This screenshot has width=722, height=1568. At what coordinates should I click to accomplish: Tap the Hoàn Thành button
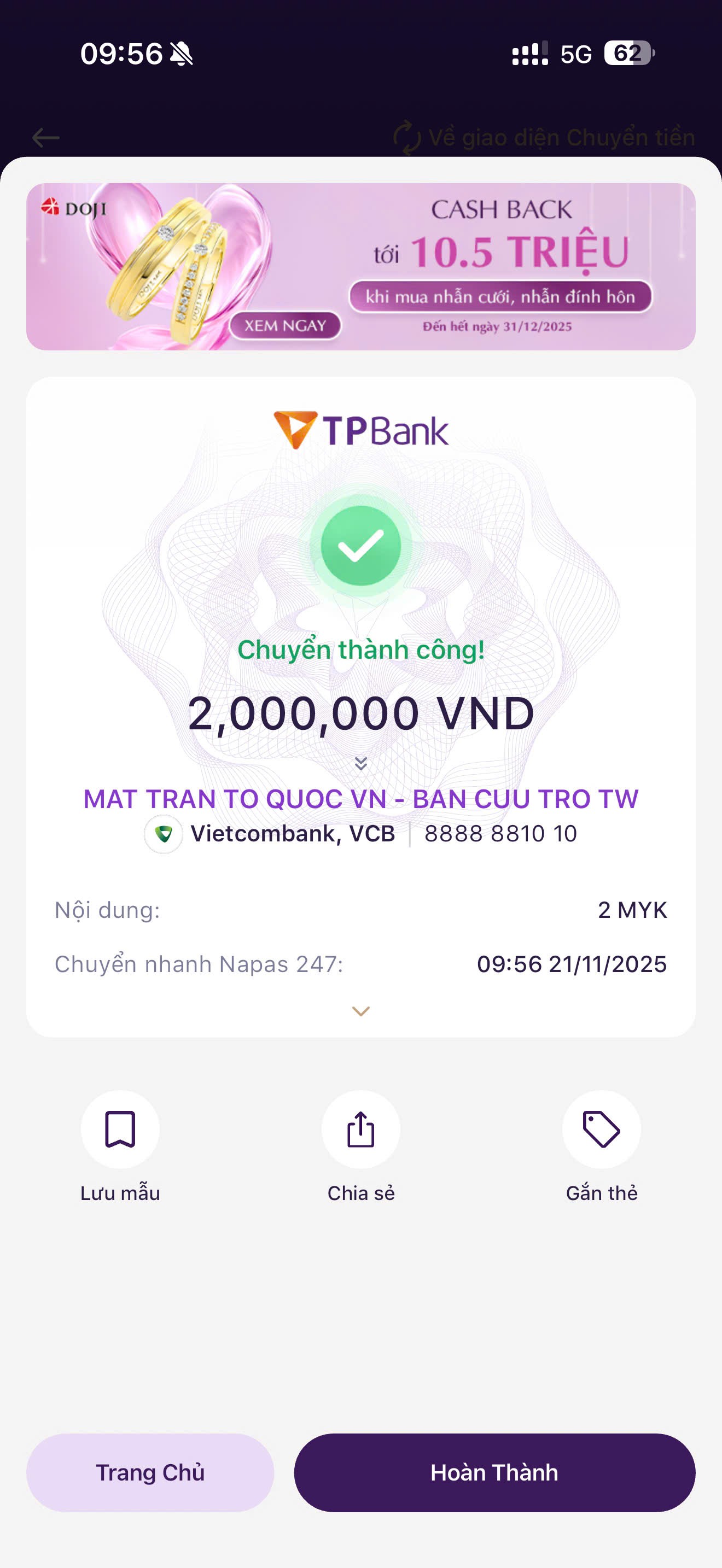pyautogui.click(x=494, y=1472)
